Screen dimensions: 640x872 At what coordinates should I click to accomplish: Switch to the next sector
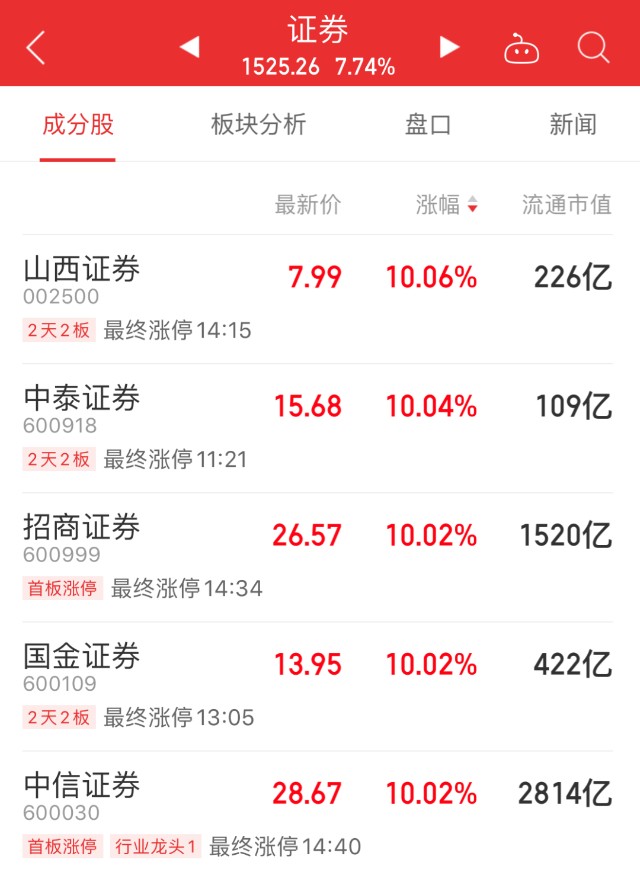coord(449,47)
